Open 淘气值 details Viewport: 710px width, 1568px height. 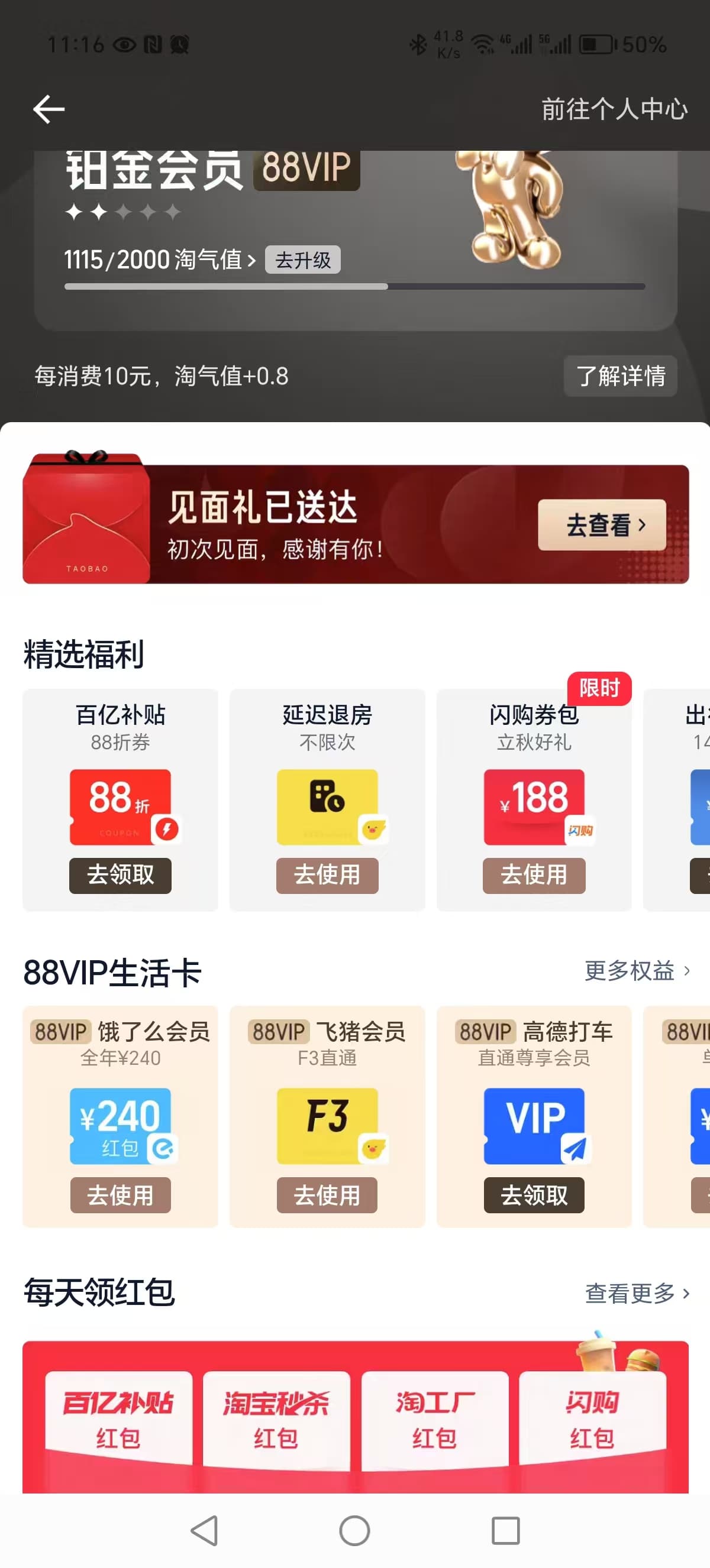[160, 260]
